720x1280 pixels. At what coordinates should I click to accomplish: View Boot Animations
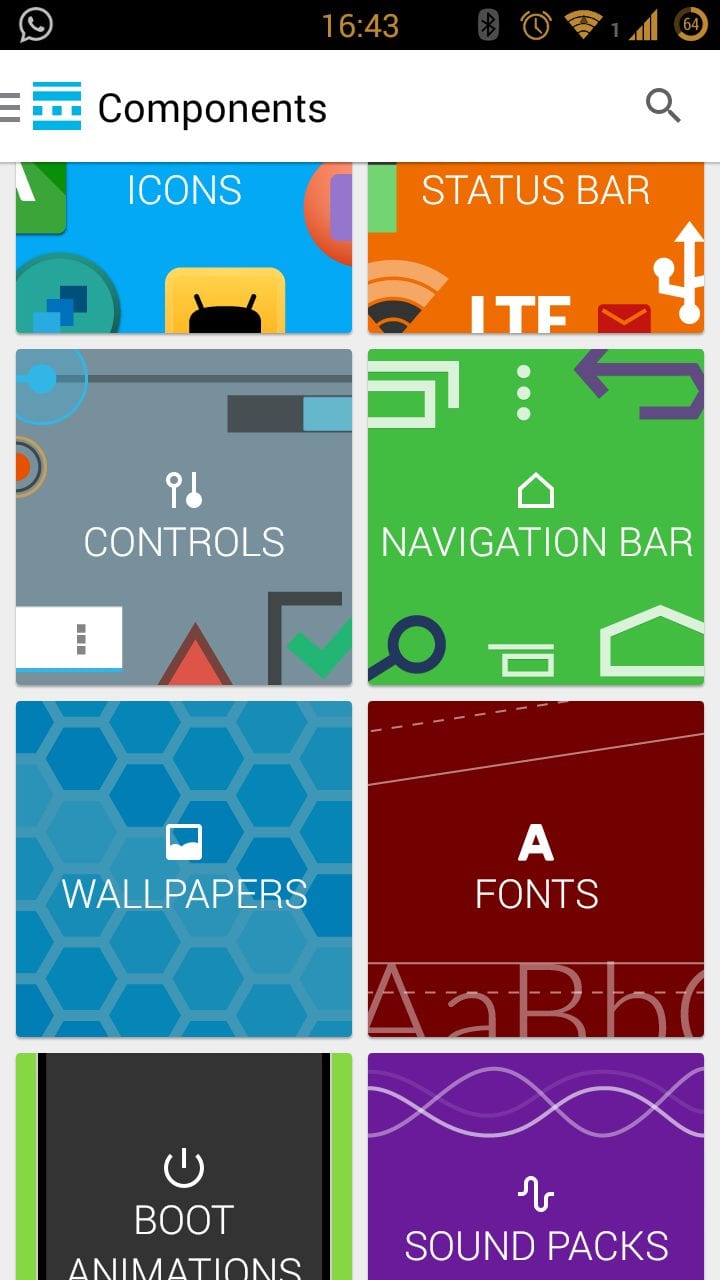point(184,1166)
